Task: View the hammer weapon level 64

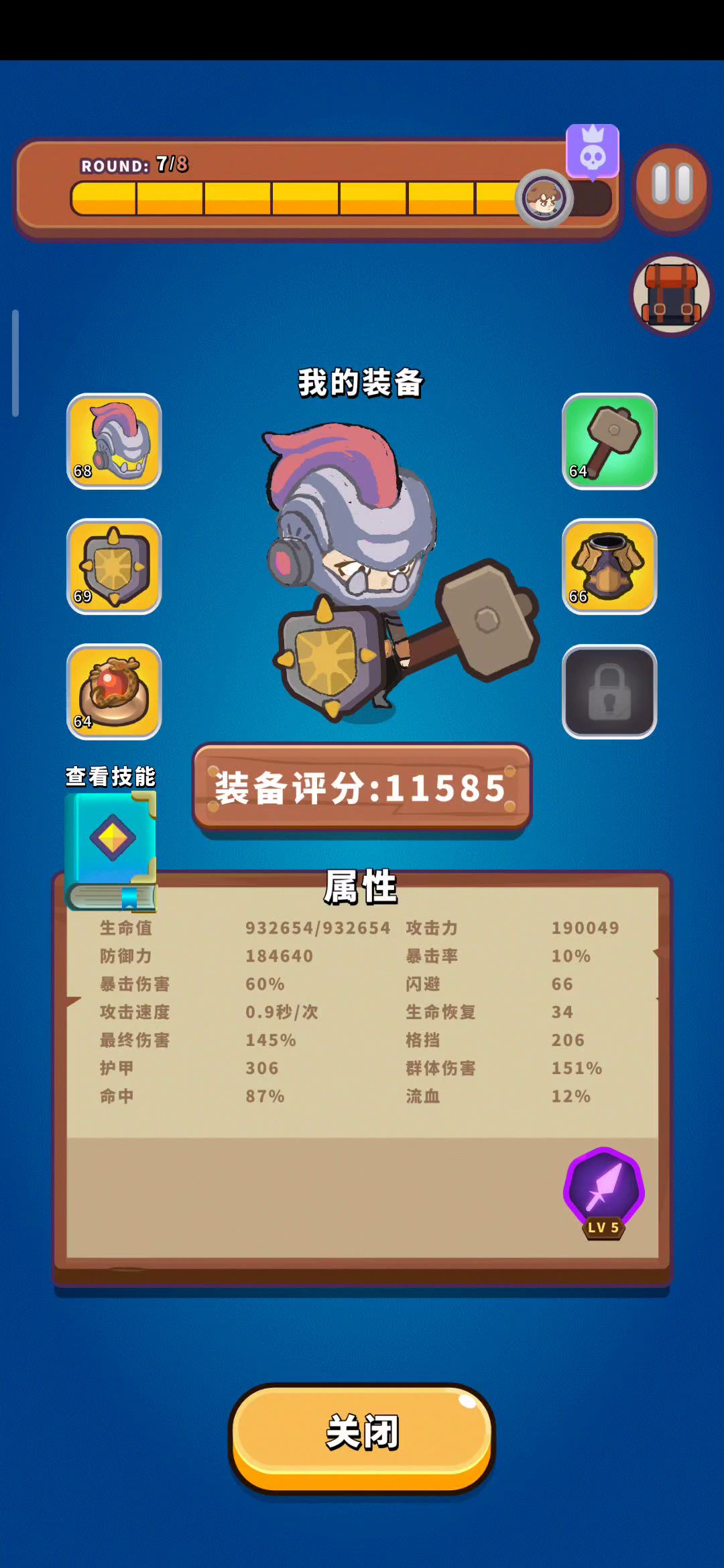Action: point(609,442)
